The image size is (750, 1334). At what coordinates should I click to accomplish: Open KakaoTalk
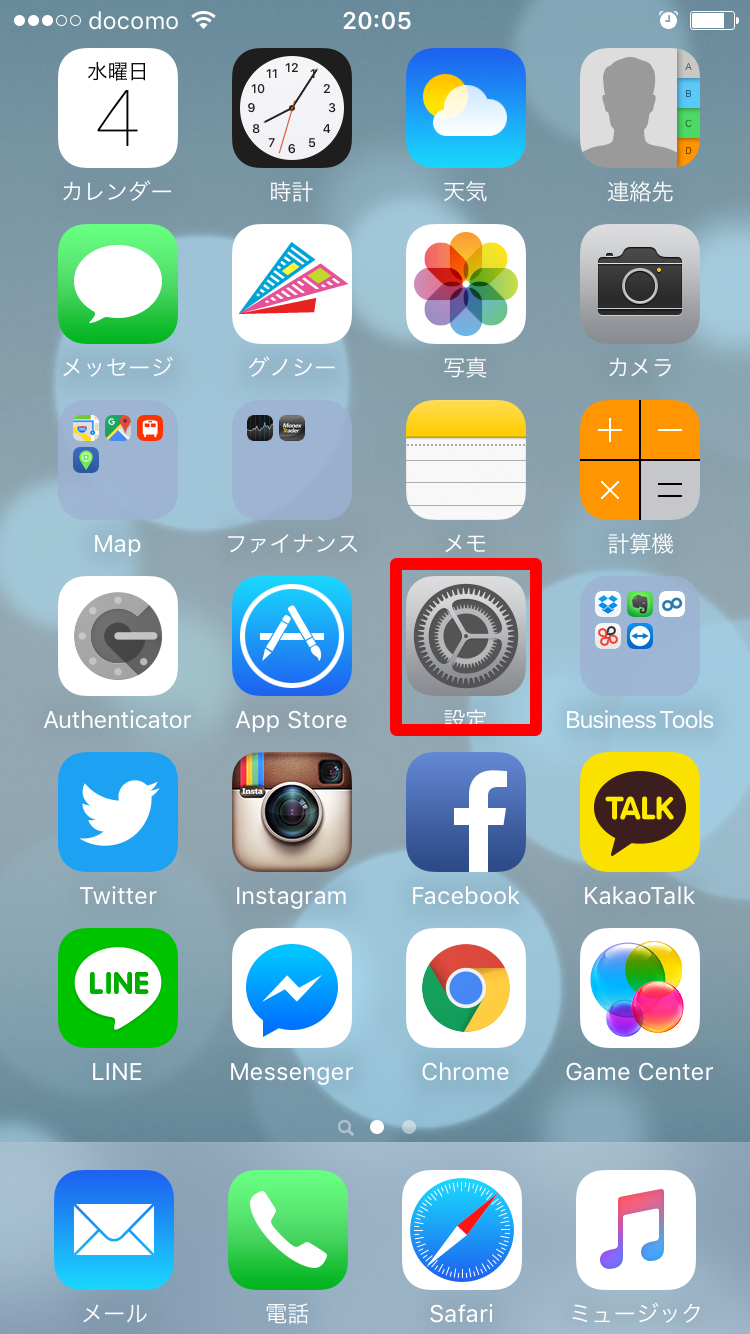tap(639, 812)
